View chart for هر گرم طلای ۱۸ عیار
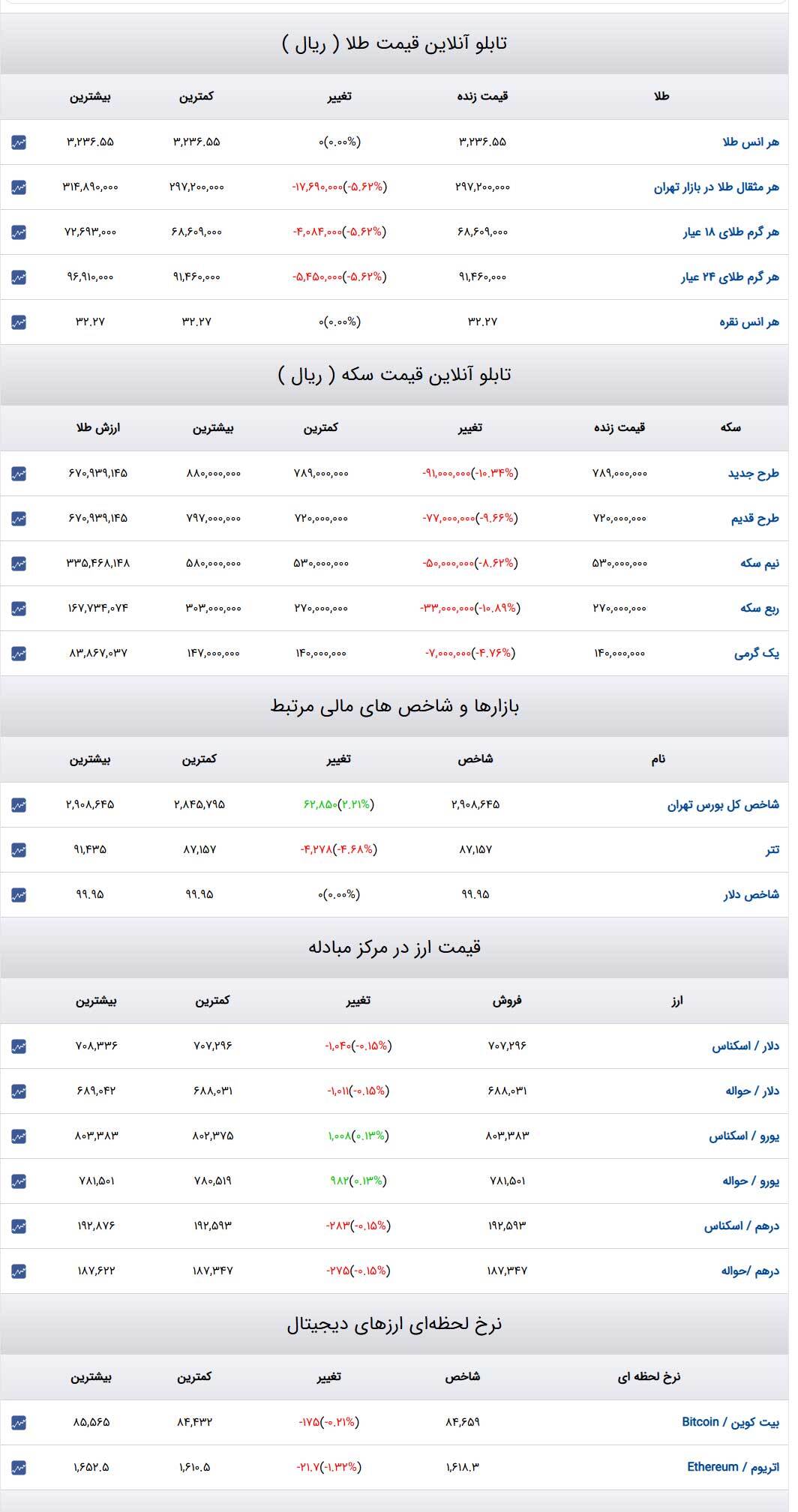 (x=19, y=232)
